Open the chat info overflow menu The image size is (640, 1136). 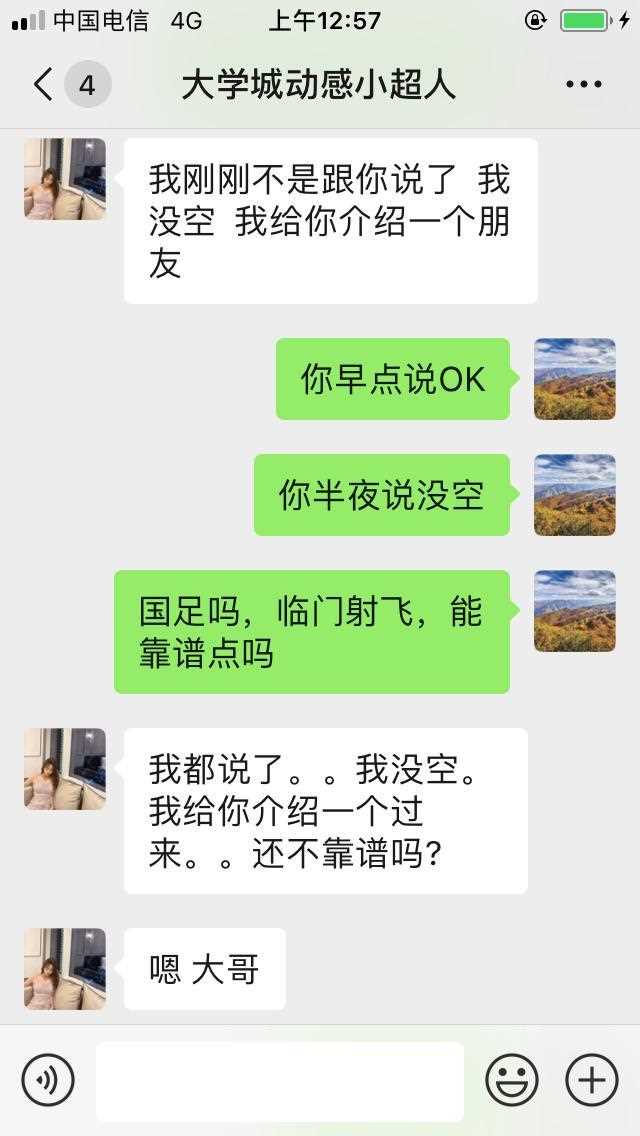point(583,85)
